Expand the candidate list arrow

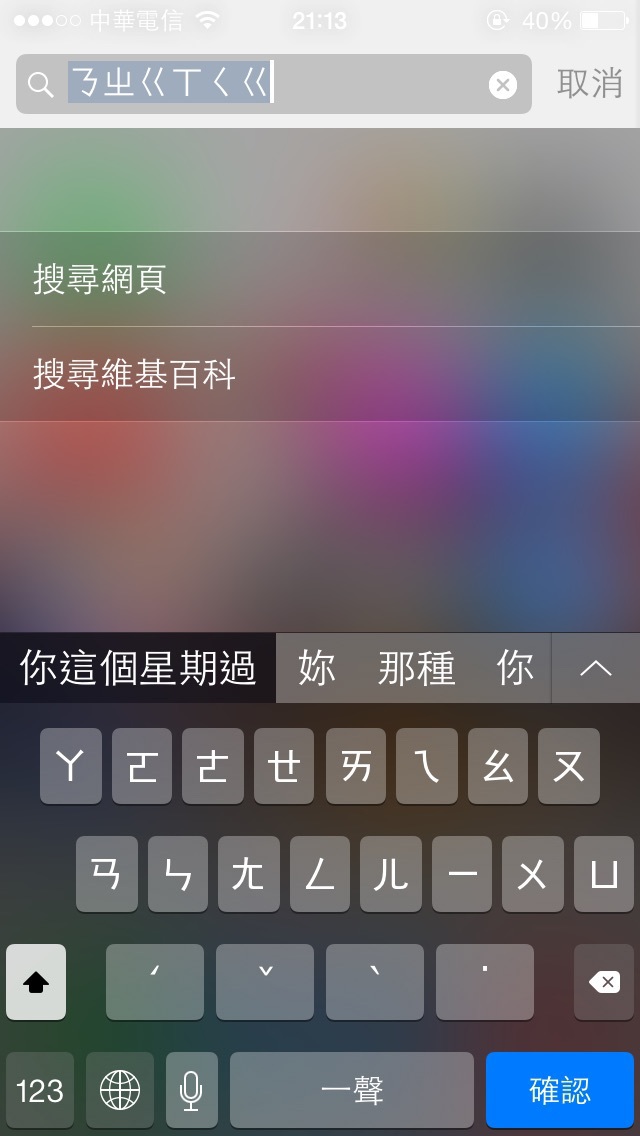pyautogui.click(x=596, y=668)
